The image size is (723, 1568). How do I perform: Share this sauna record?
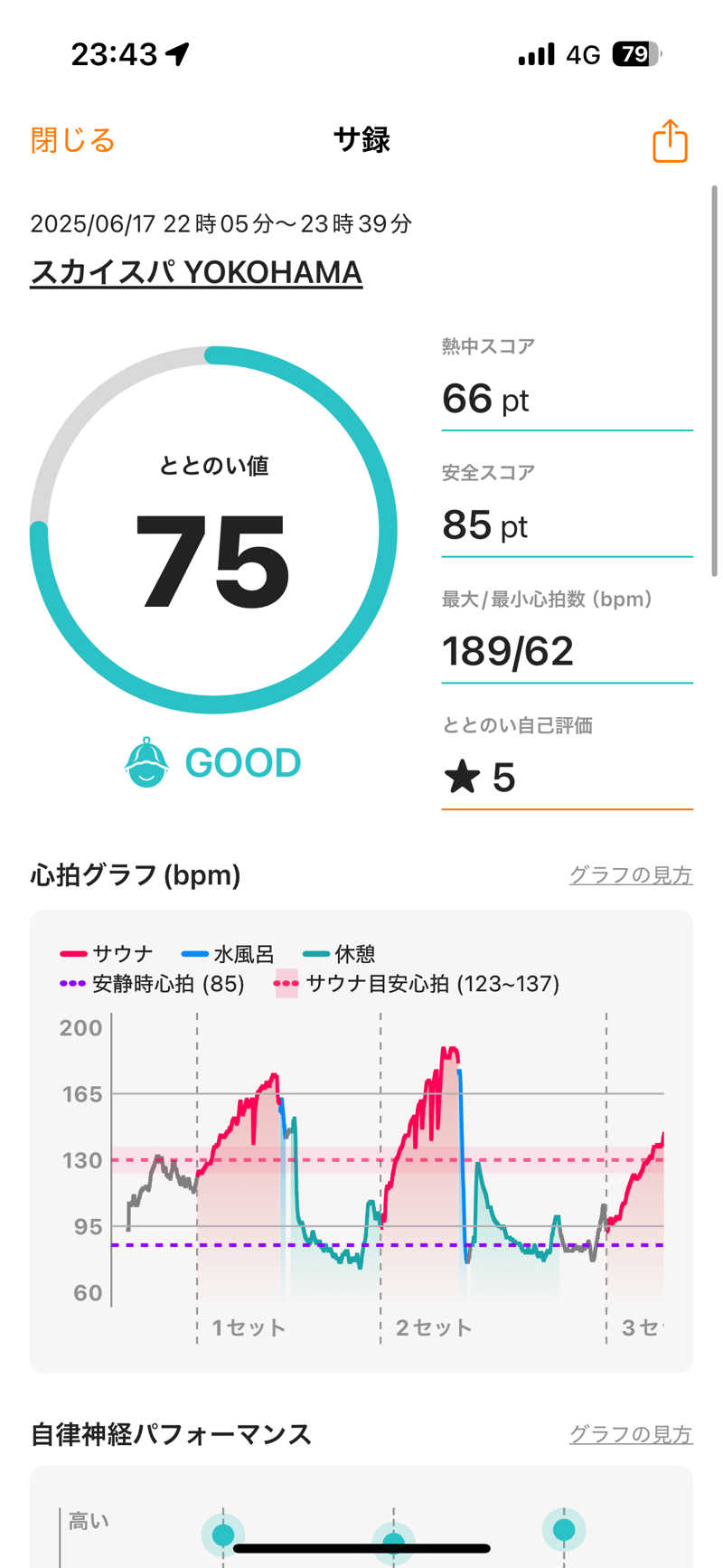pos(670,141)
